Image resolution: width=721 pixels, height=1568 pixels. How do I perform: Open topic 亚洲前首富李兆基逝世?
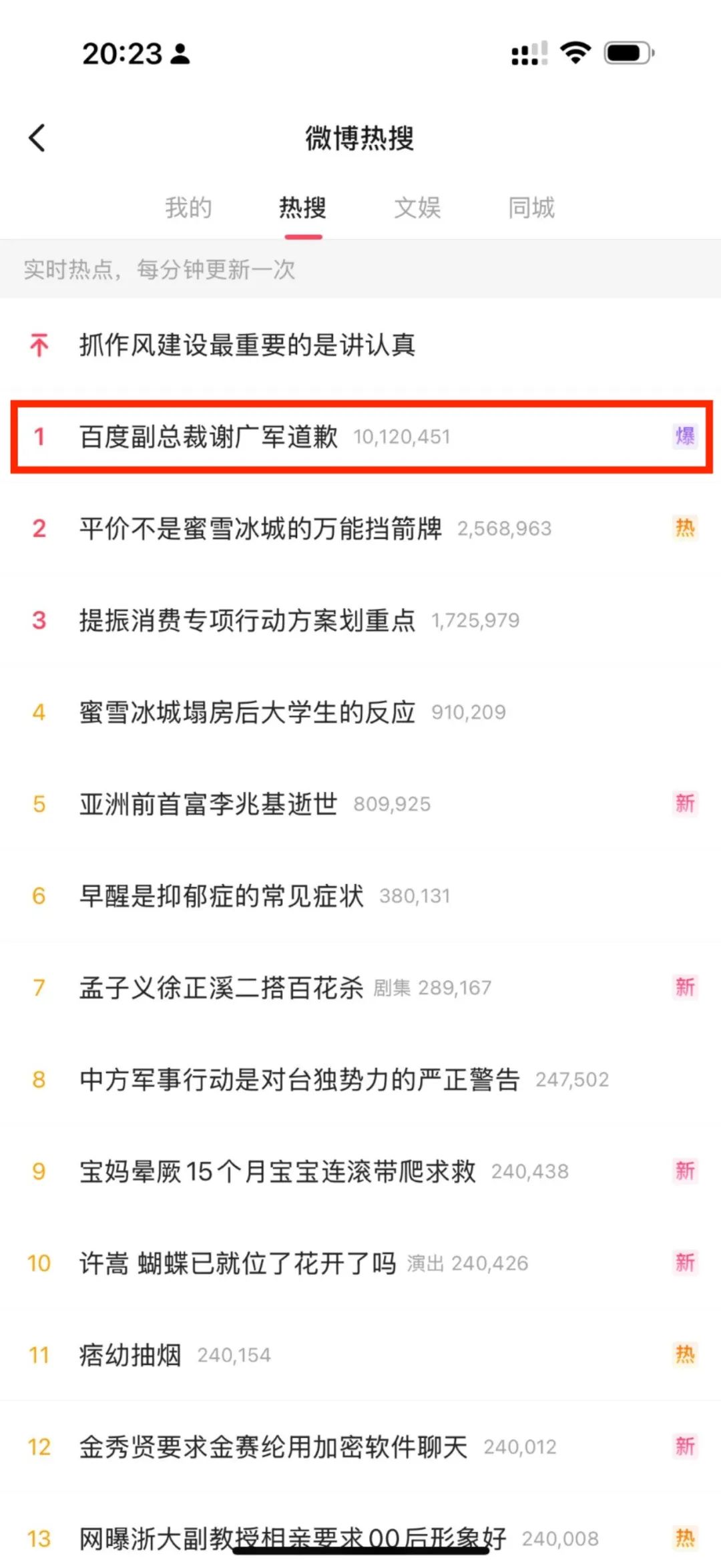pyautogui.click(x=360, y=804)
